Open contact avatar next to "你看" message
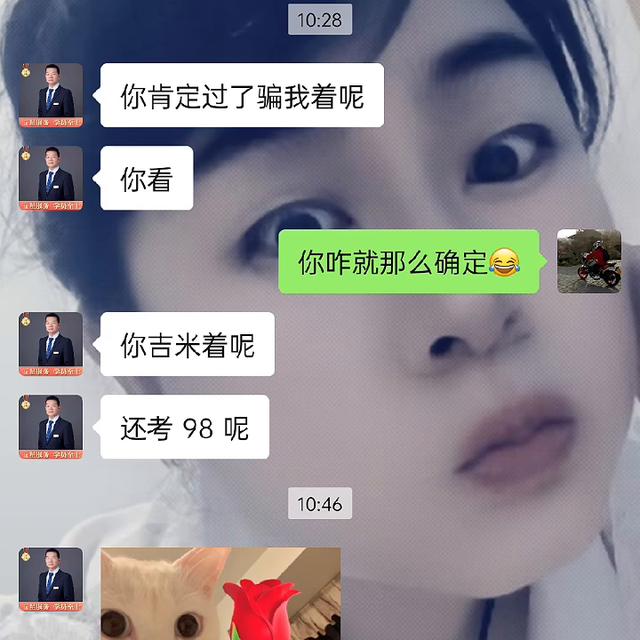This screenshot has width=640, height=640. [51, 178]
